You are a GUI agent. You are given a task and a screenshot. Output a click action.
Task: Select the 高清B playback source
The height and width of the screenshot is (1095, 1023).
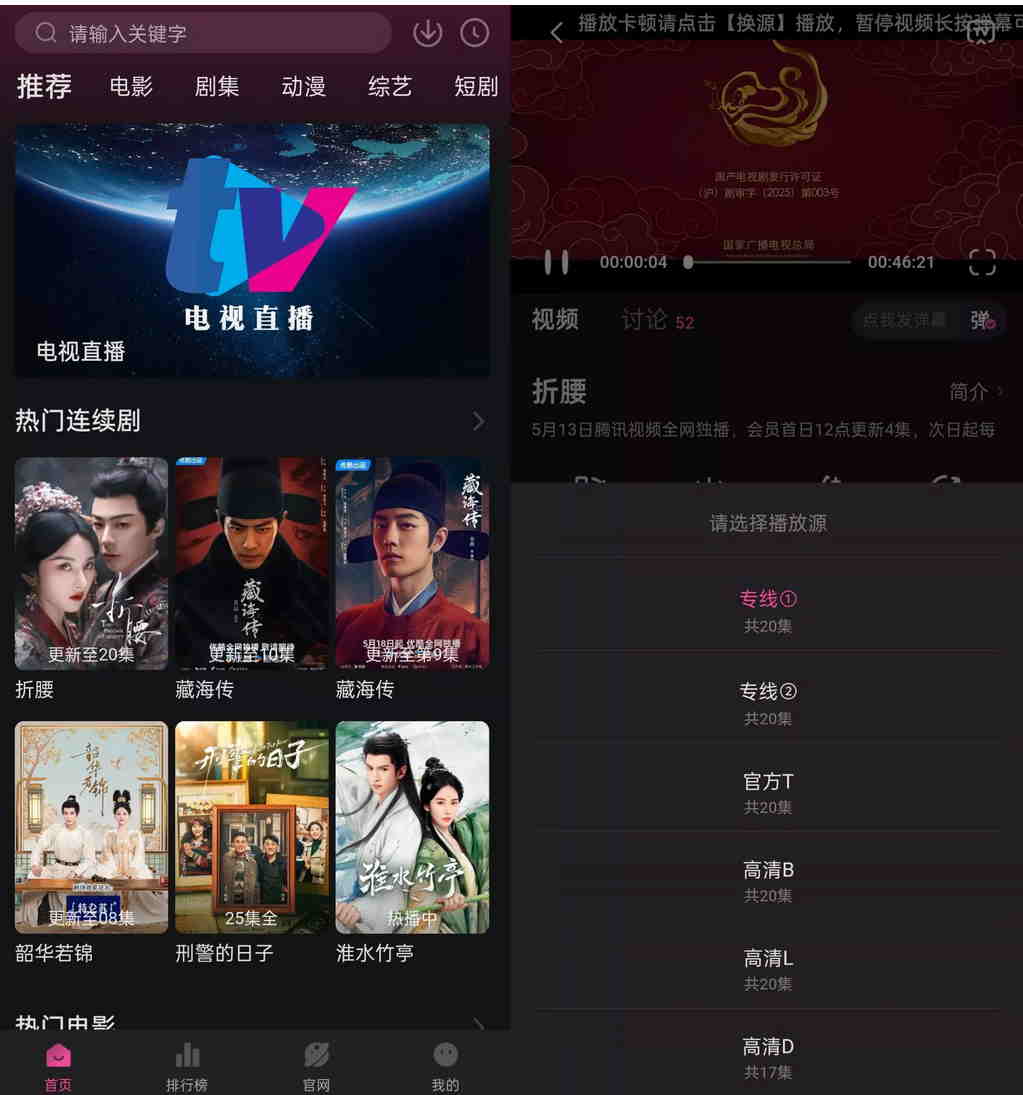coord(766,870)
